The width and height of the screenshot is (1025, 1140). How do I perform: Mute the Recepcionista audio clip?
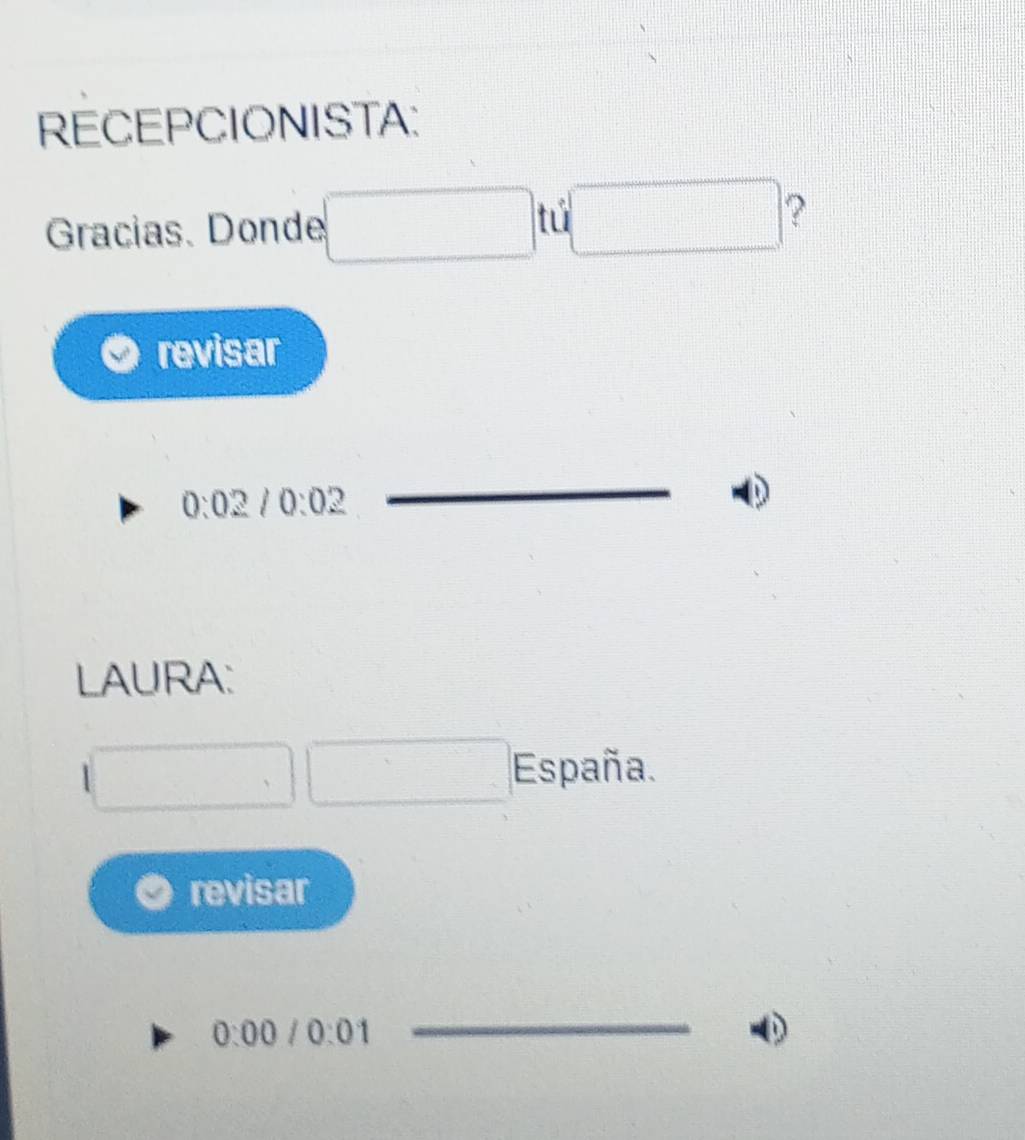pyautogui.click(x=750, y=491)
